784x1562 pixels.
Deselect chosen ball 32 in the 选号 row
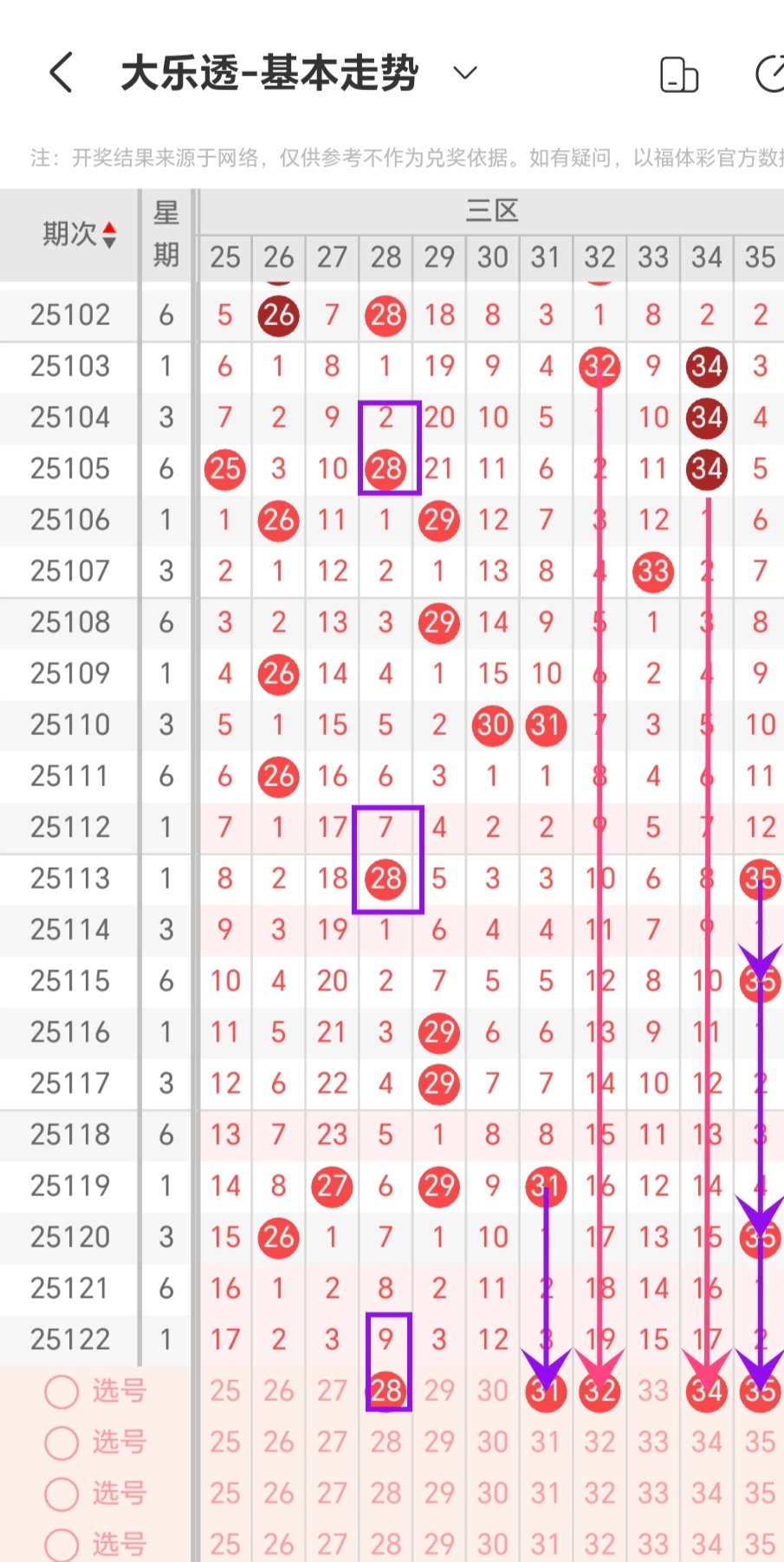[x=599, y=1391]
